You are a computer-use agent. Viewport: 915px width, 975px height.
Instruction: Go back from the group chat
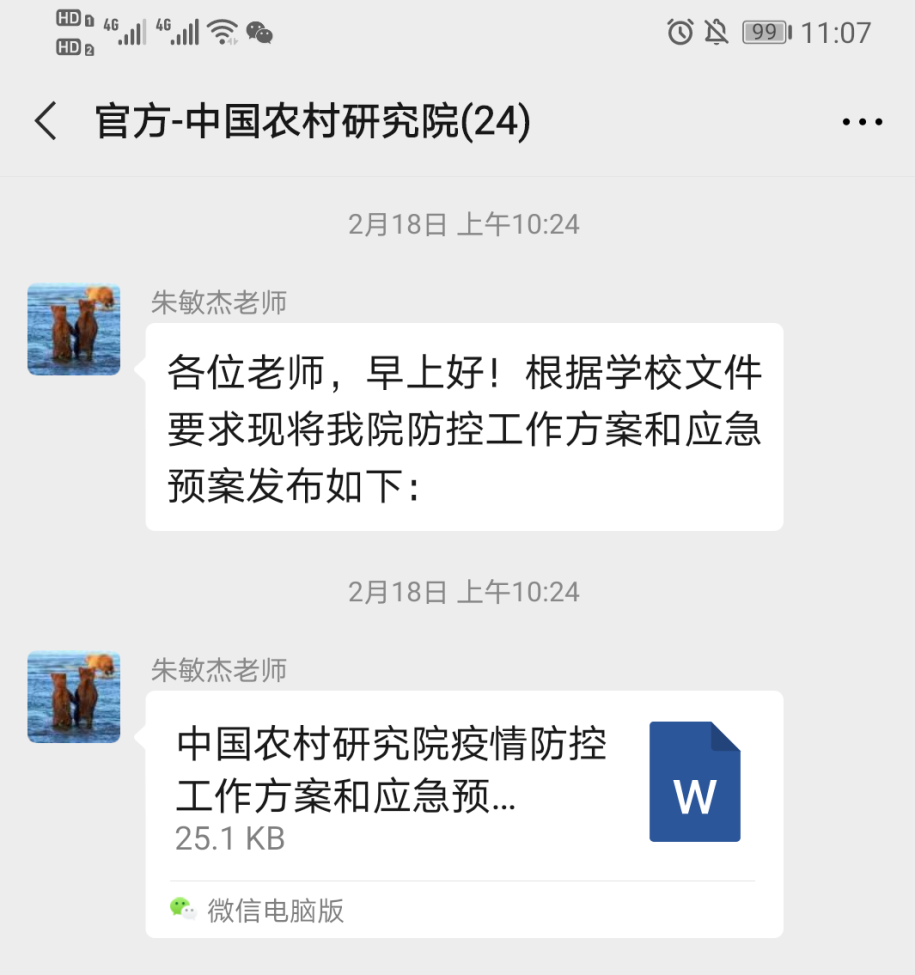tap(46, 122)
